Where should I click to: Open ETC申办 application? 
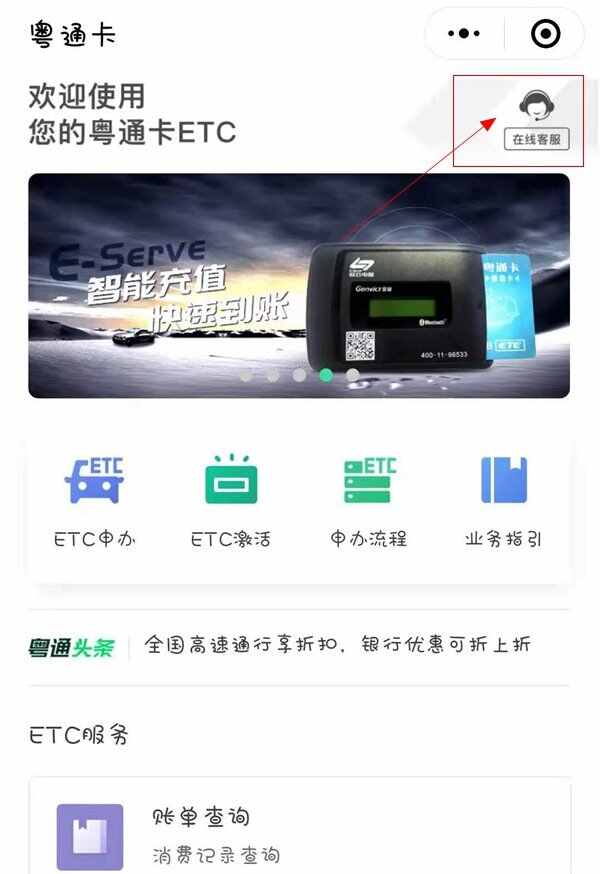tap(94, 501)
